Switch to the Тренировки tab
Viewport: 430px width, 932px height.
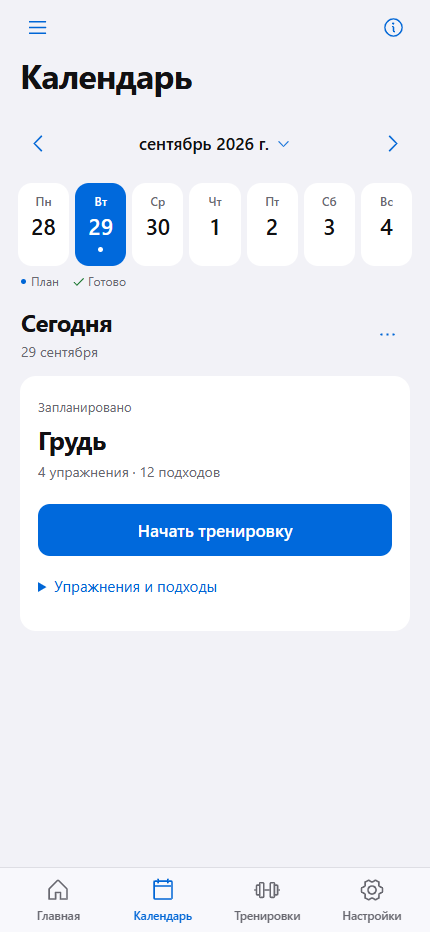[267, 900]
